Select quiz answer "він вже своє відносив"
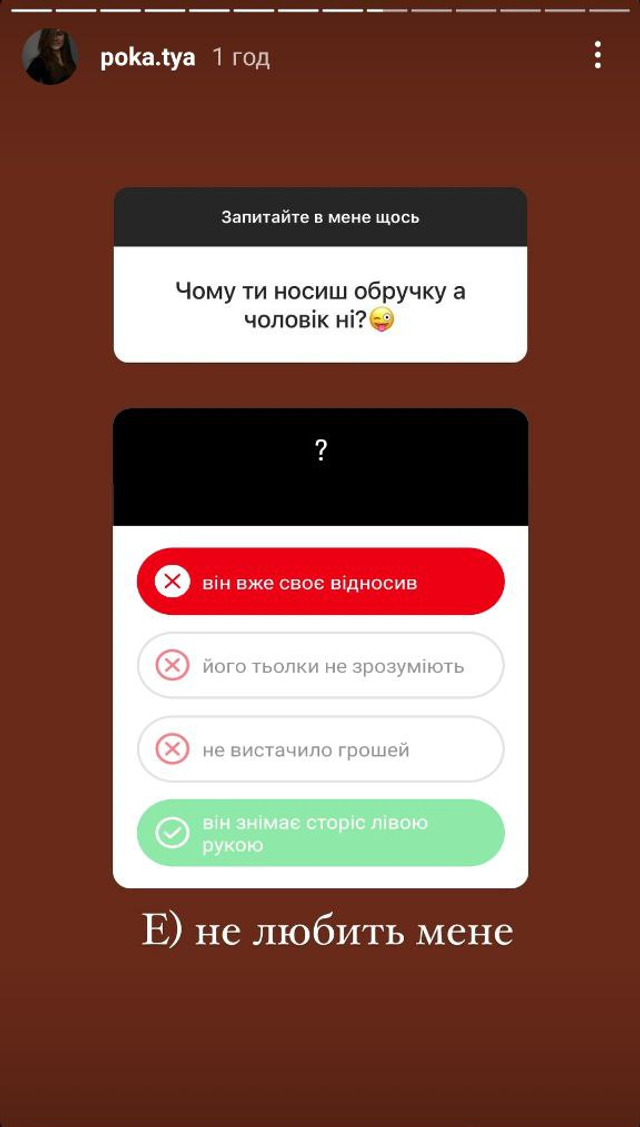The image size is (640, 1127). pyautogui.click(x=320, y=581)
